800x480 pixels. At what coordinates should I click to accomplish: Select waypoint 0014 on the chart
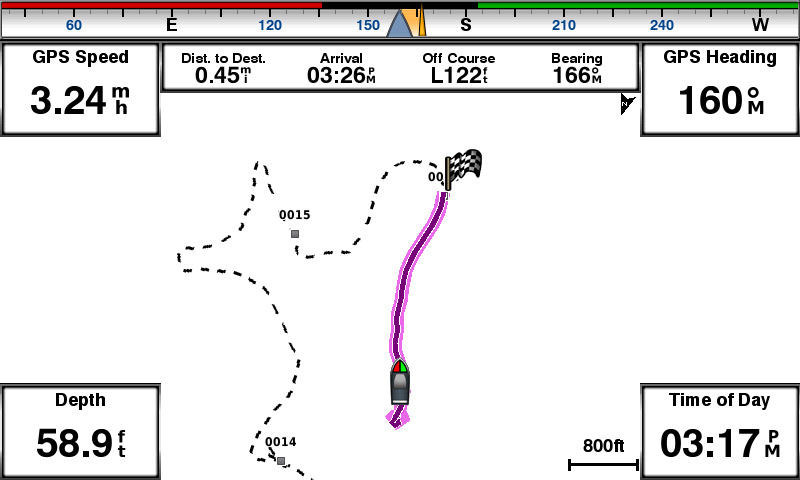pos(281,460)
